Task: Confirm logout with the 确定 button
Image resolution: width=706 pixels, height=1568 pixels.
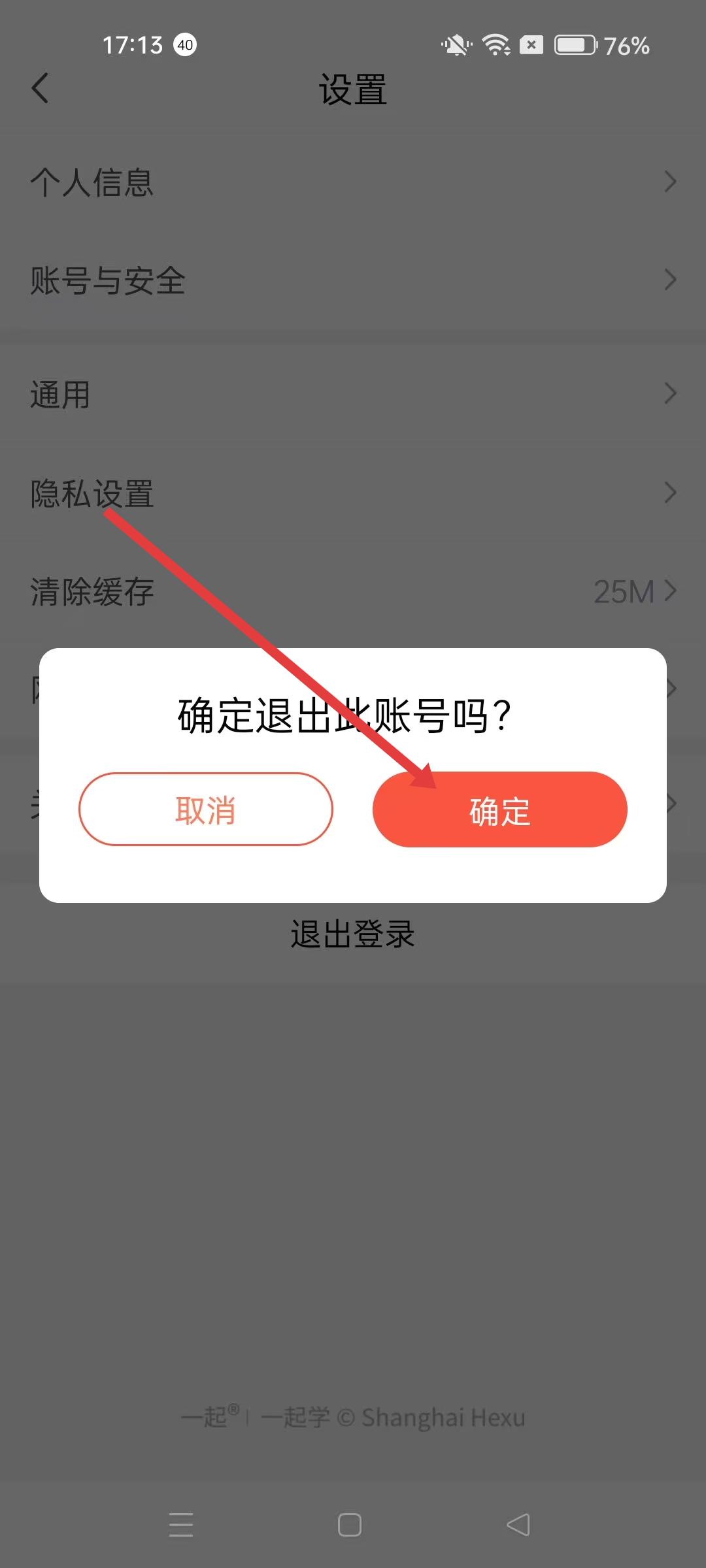Action: pos(499,810)
